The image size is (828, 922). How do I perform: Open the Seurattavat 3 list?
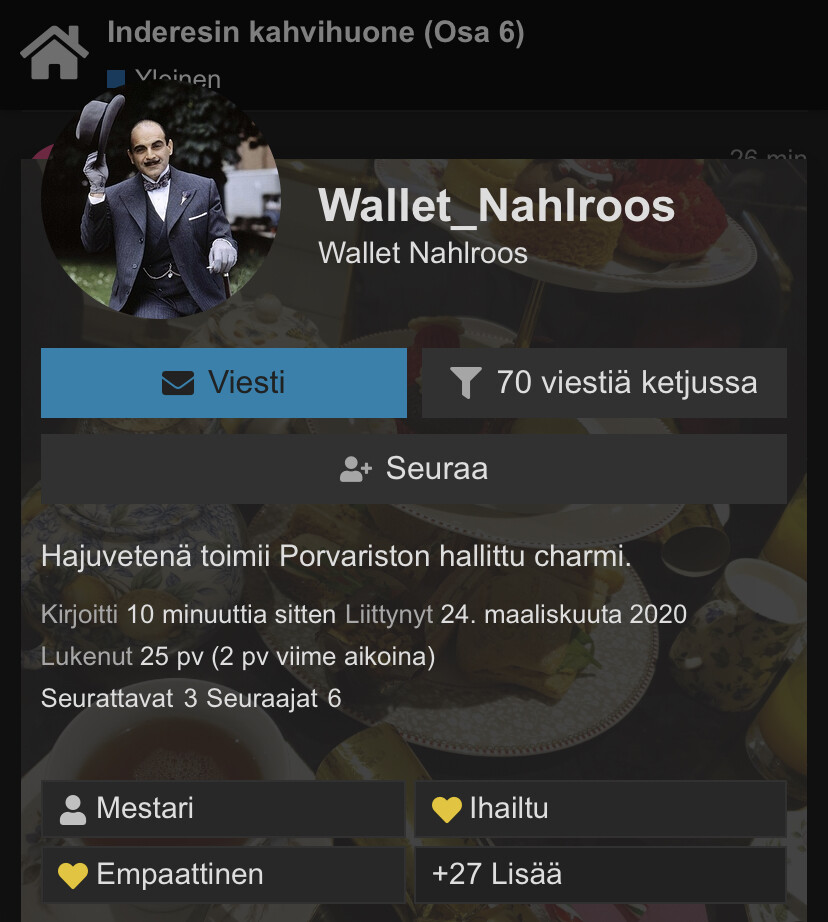click(x=119, y=698)
